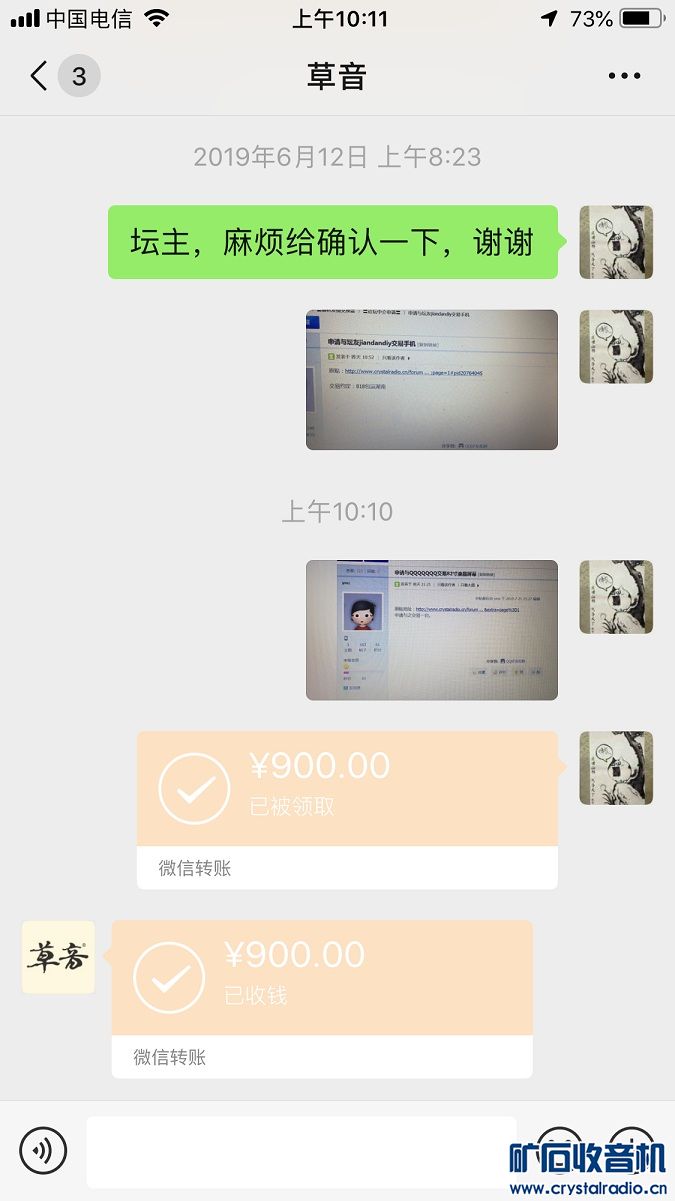Open the photo sent at 8:23
The width and height of the screenshot is (675, 1201).
pyautogui.click(x=431, y=379)
